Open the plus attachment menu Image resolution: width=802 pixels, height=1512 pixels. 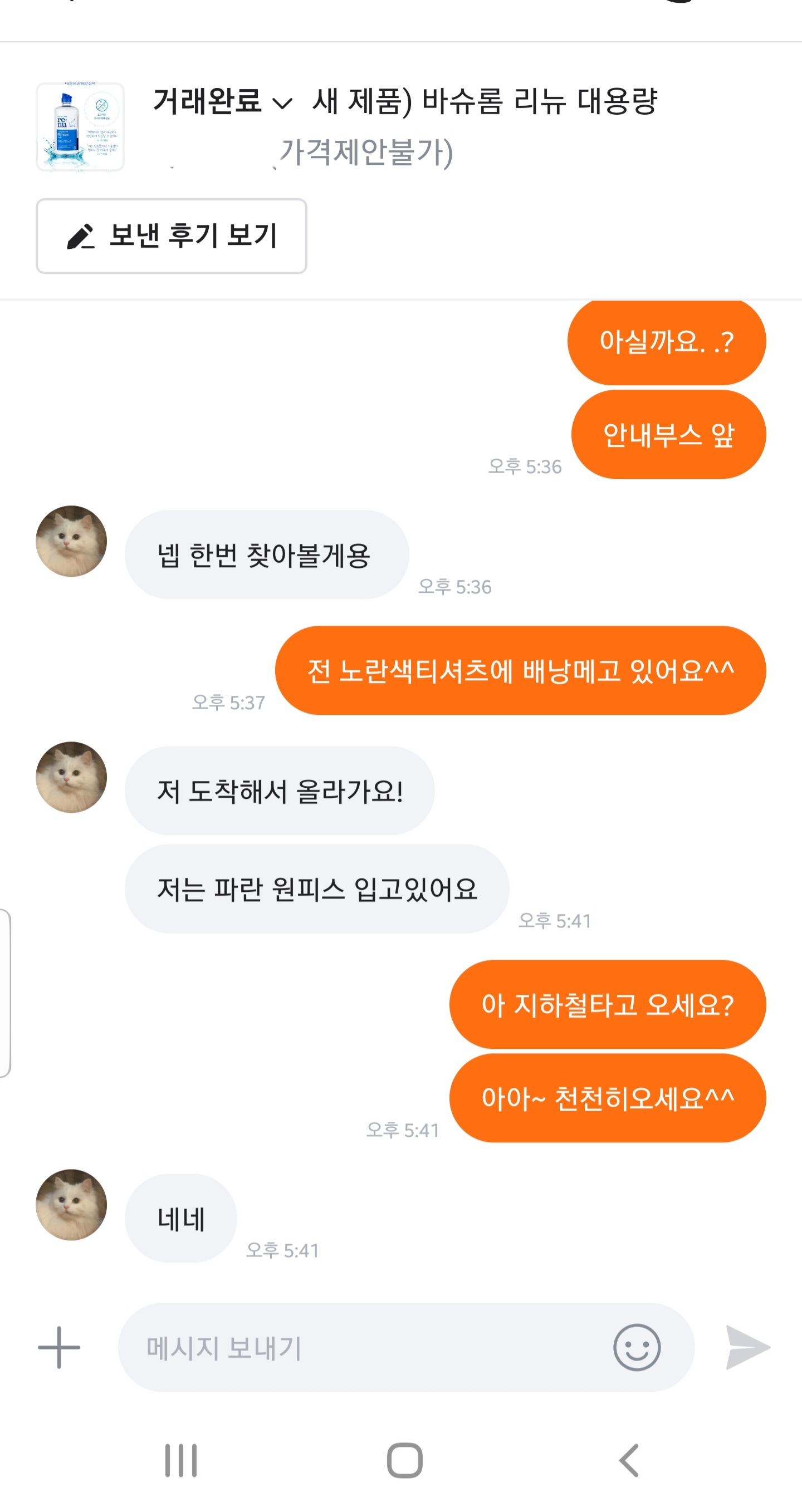pyautogui.click(x=58, y=1347)
